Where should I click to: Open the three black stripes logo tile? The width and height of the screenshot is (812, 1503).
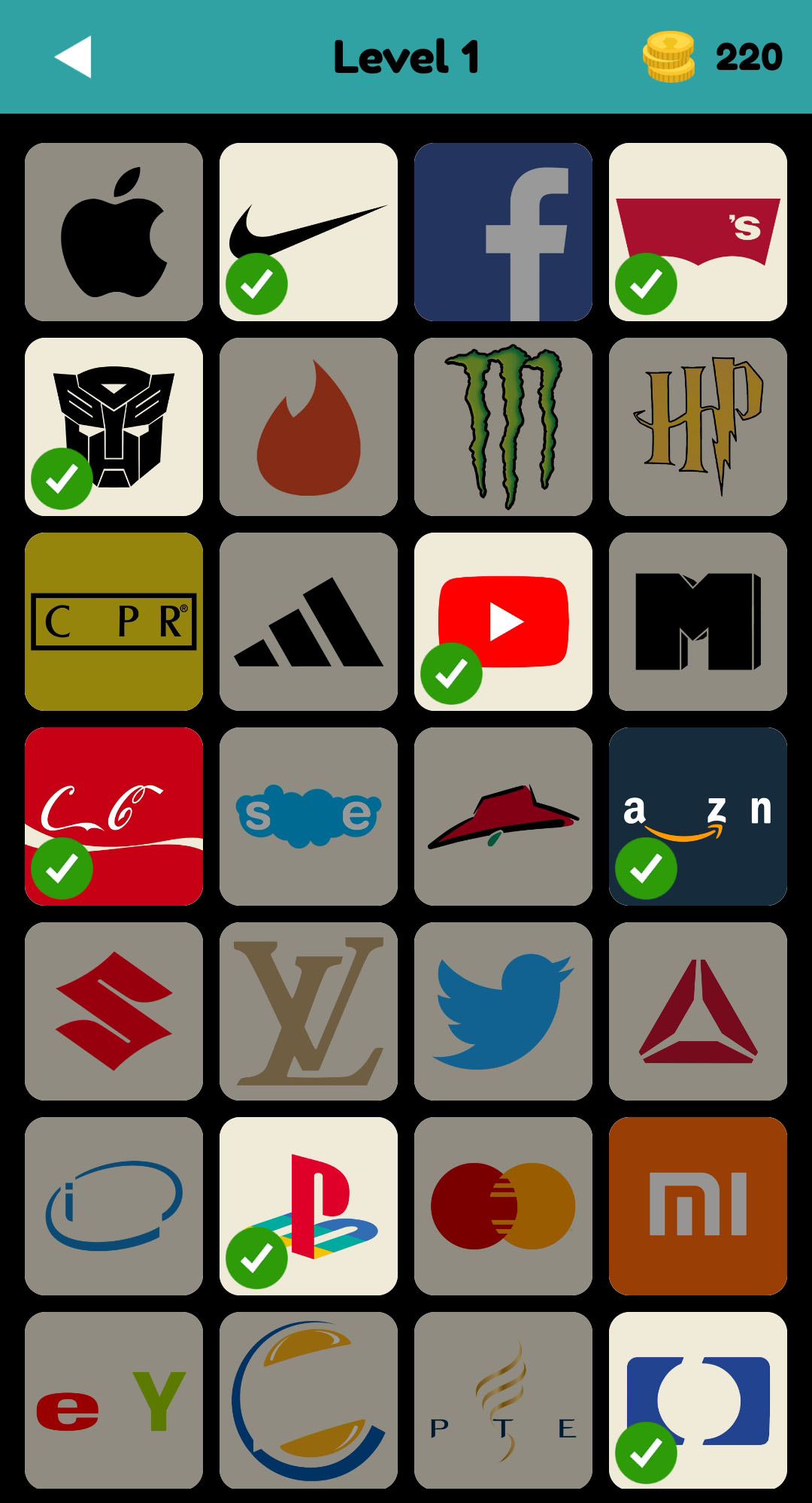click(x=308, y=621)
